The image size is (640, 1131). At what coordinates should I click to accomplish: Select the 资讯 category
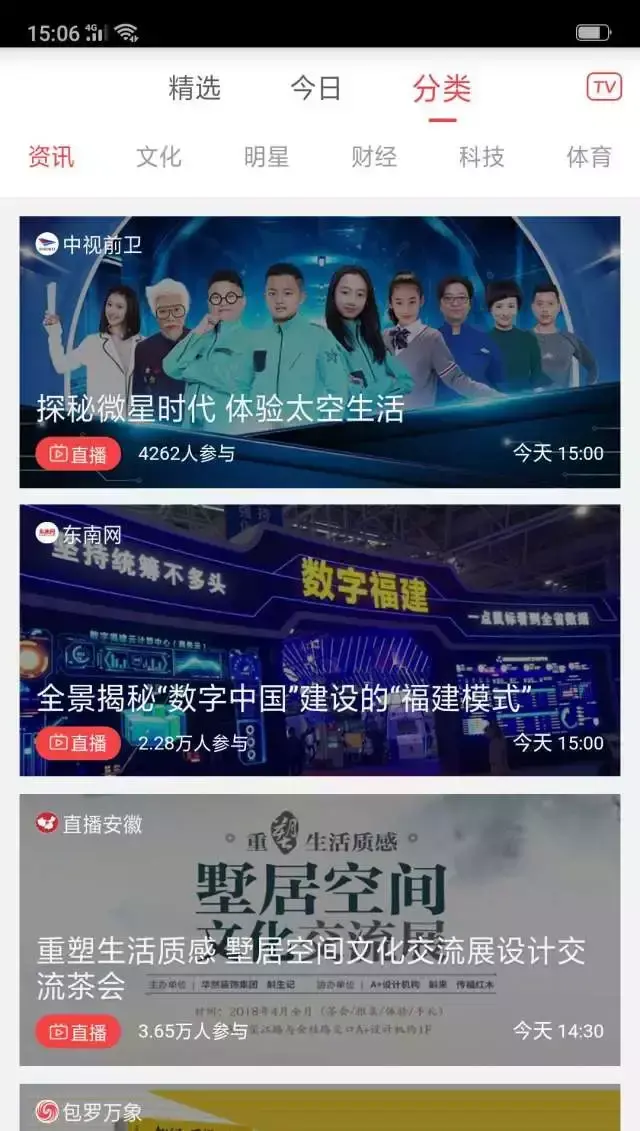pos(51,157)
